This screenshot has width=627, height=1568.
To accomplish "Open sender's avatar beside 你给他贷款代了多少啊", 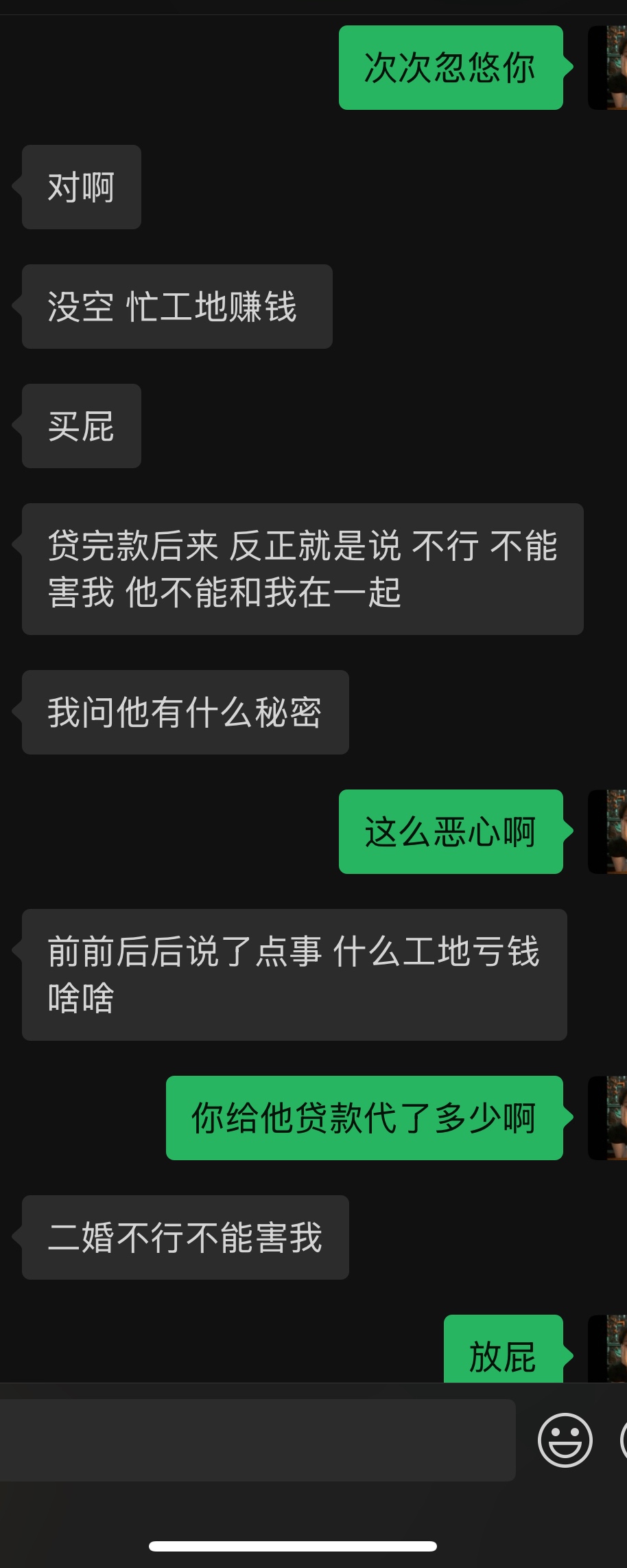I will coord(608,1118).
